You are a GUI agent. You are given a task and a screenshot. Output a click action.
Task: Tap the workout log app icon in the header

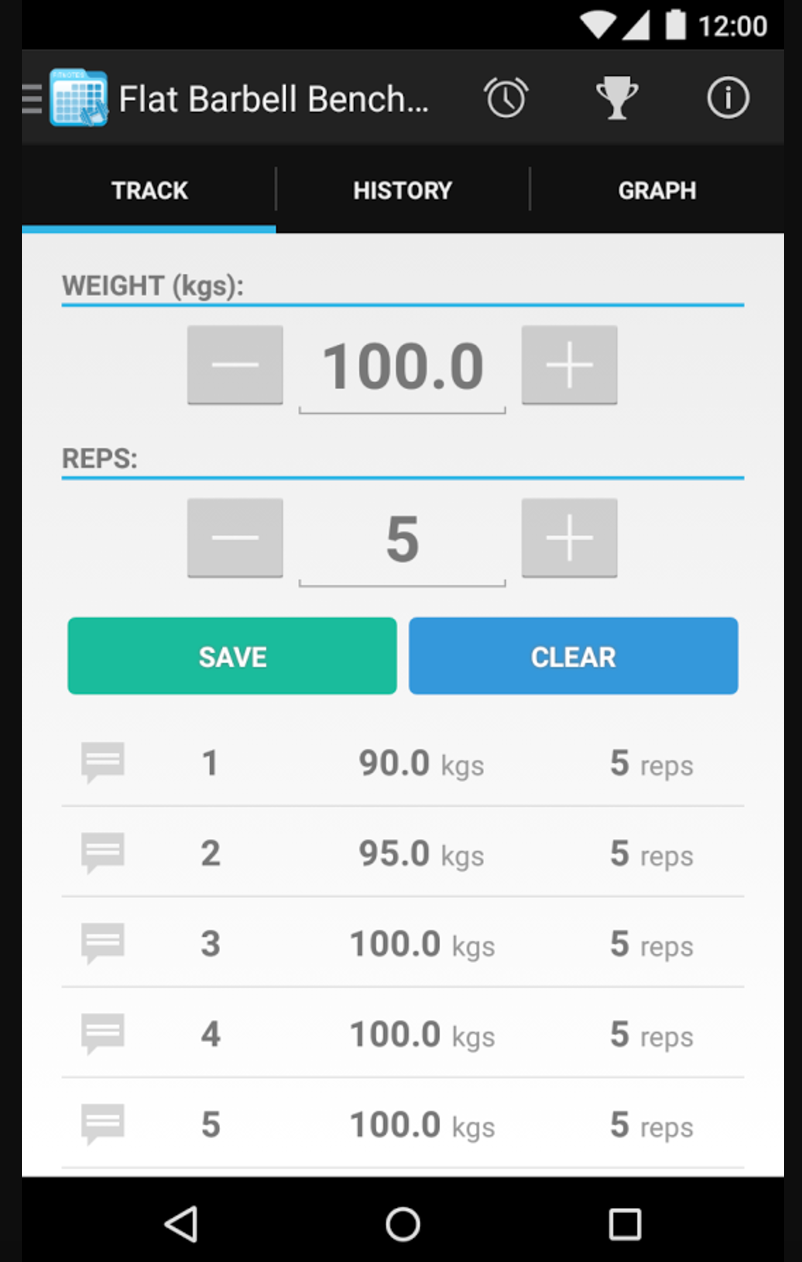[77, 98]
